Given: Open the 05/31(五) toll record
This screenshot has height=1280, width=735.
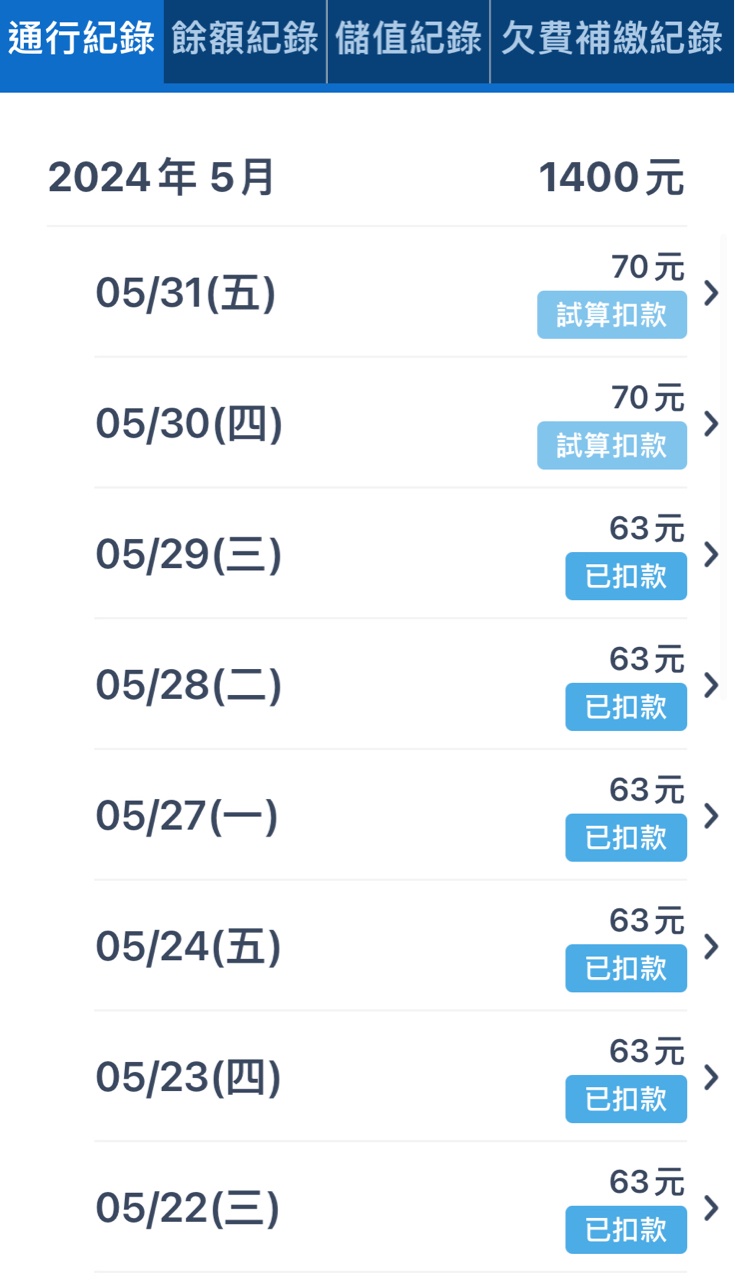Looking at the screenshot, I should pyautogui.click(x=400, y=293).
